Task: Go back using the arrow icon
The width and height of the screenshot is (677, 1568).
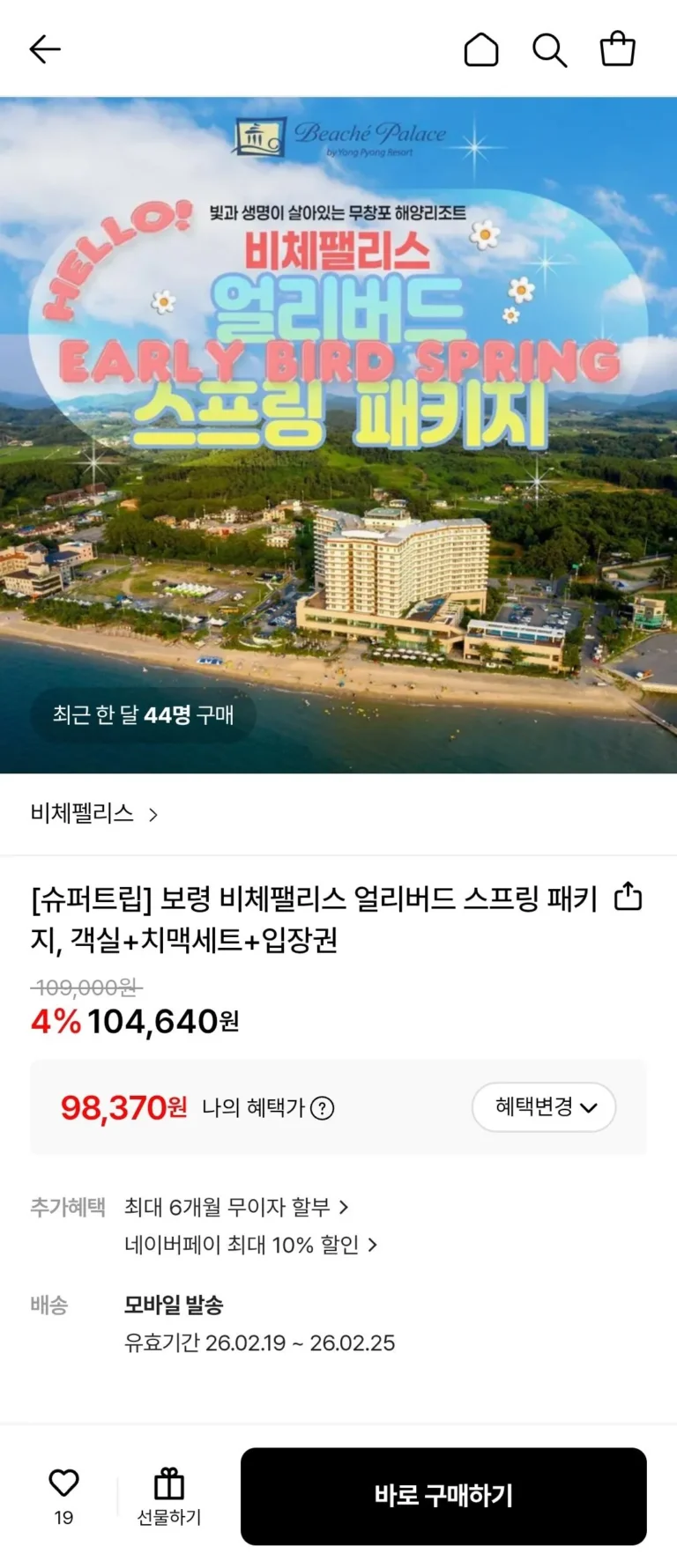Action: [45, 49]
